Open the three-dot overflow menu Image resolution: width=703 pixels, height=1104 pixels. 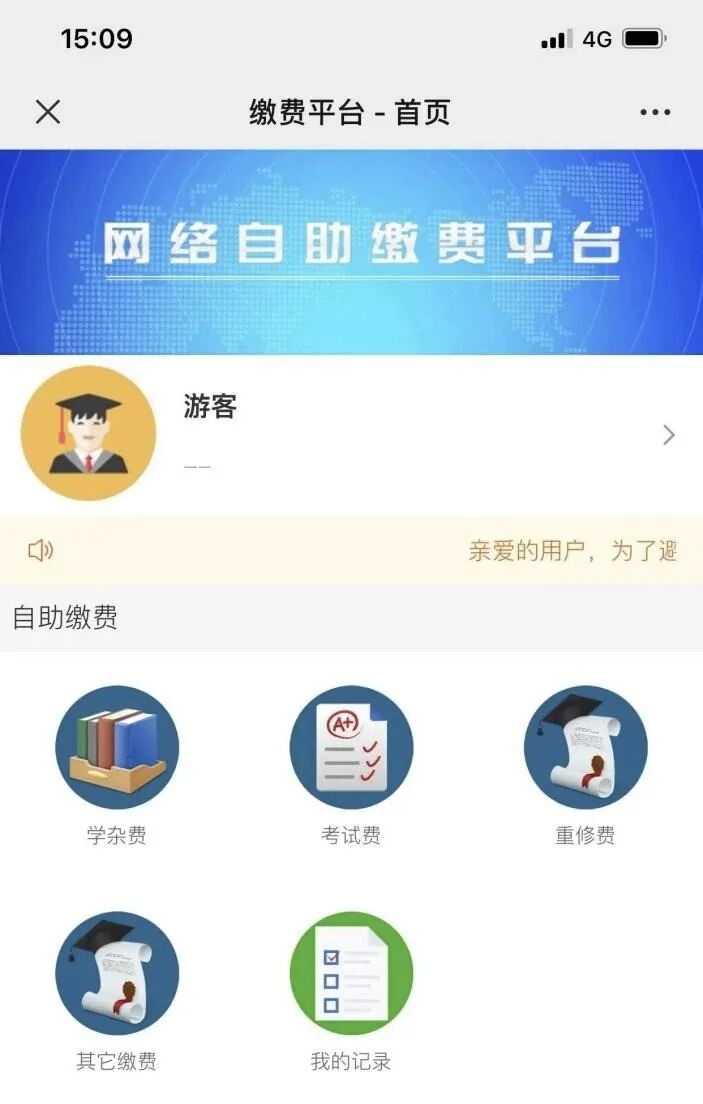click(655, 112)
